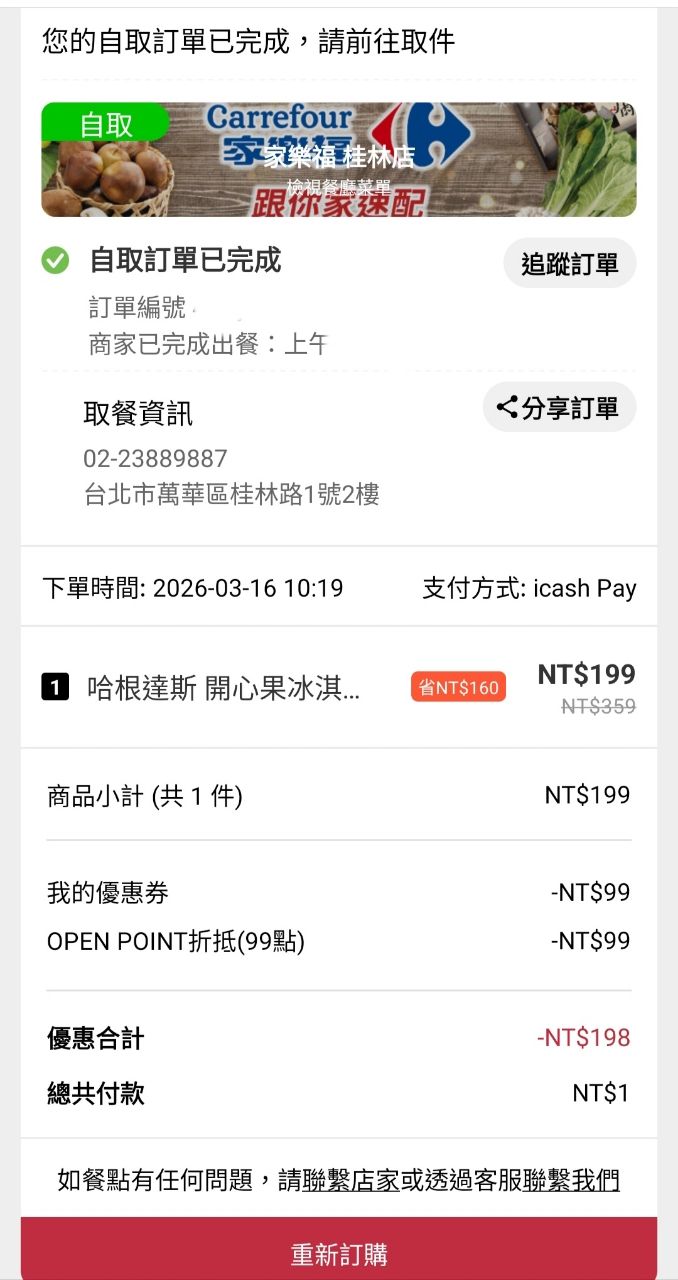This screenshot has height=1280, width=678.
Task: Open the 家樂福 桂林店 store banner
Action: pyautogui.click(x=338, y=160)
